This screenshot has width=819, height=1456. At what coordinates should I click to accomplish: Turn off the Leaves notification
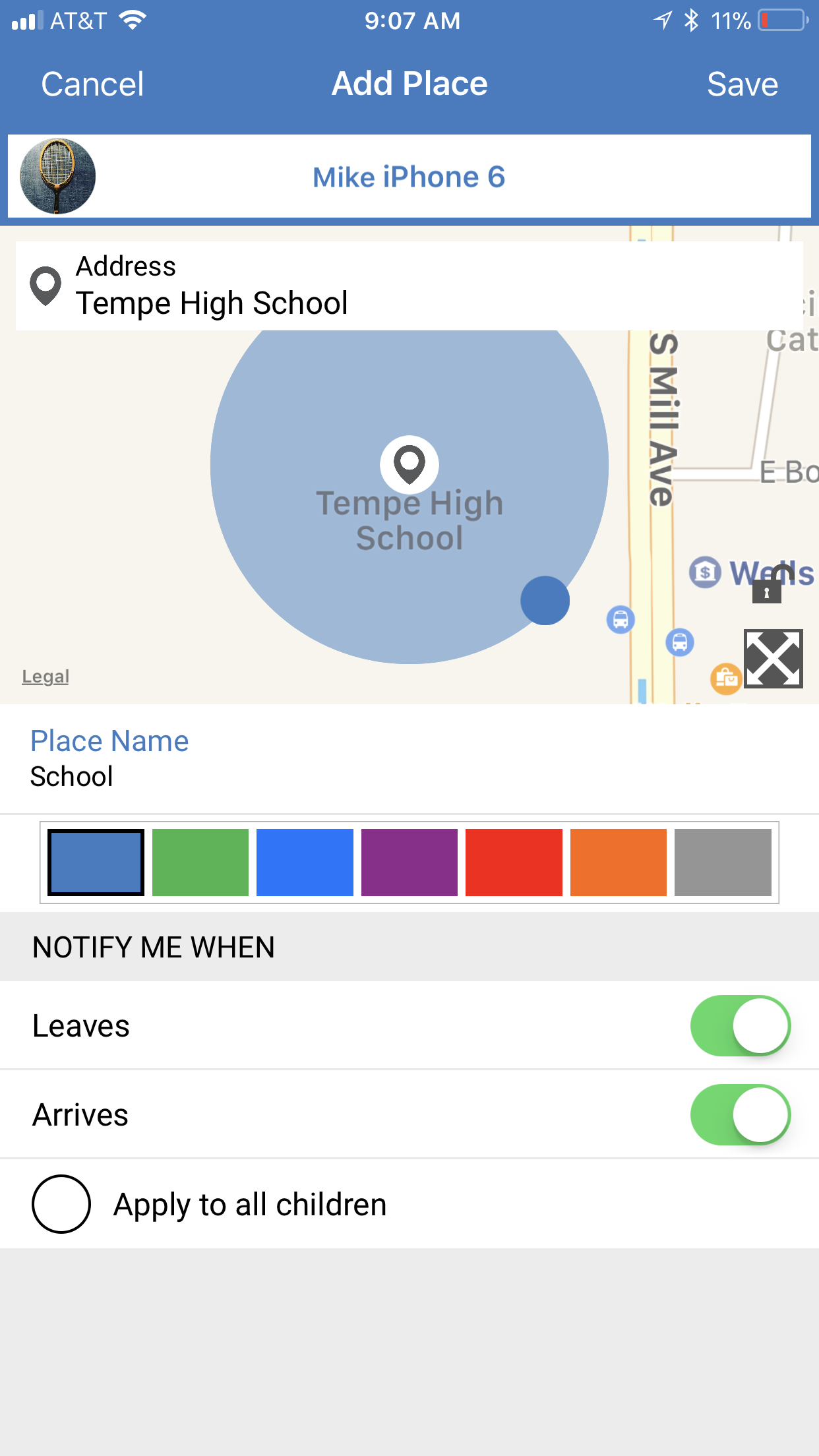741,1025
